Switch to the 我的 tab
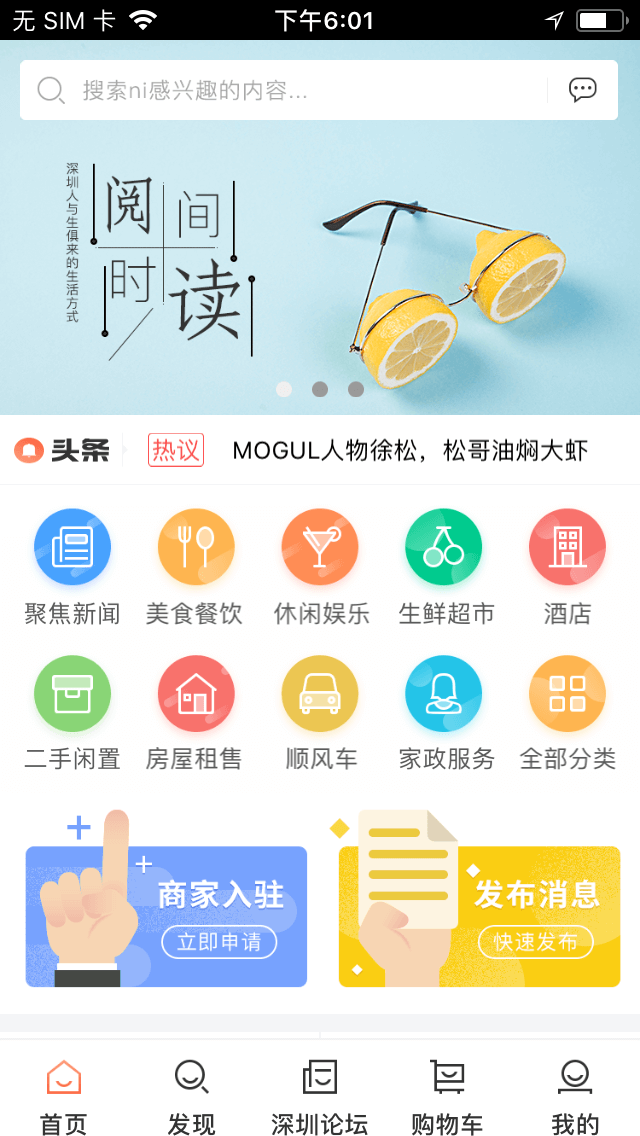Screen dimensions: 640x1136 click(575, 1096)
